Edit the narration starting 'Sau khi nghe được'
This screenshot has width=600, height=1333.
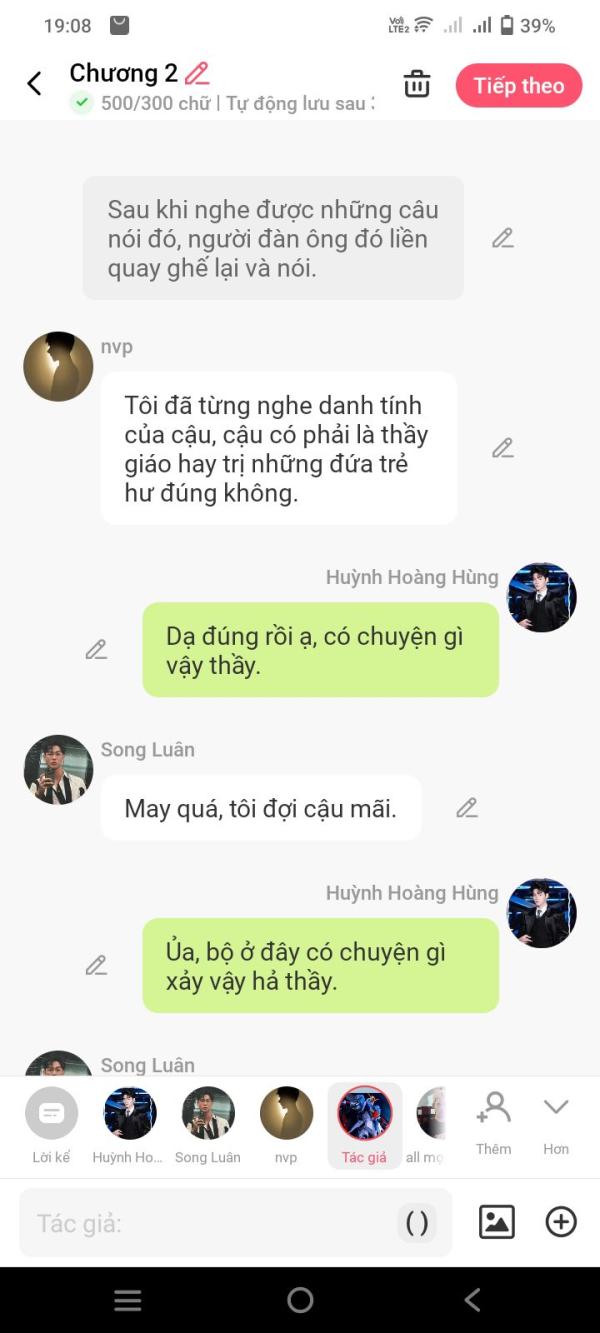click(x=503, y=238)
